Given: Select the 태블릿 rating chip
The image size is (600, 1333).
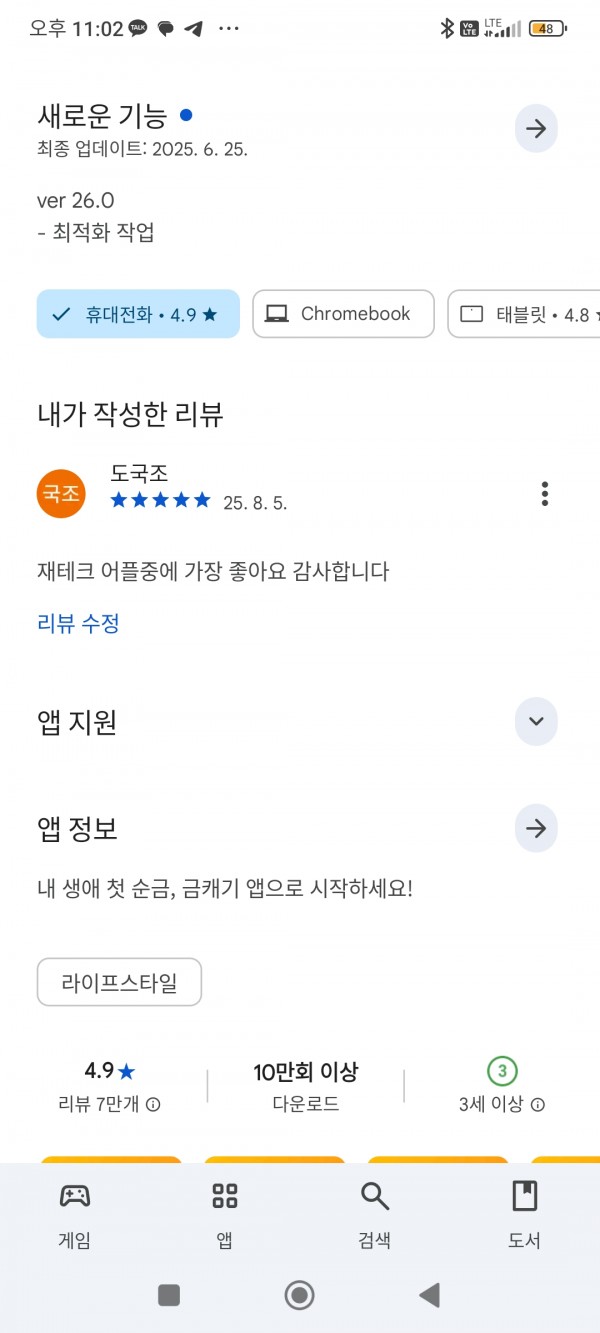Looking at the screenshot, I should (524, 314).
